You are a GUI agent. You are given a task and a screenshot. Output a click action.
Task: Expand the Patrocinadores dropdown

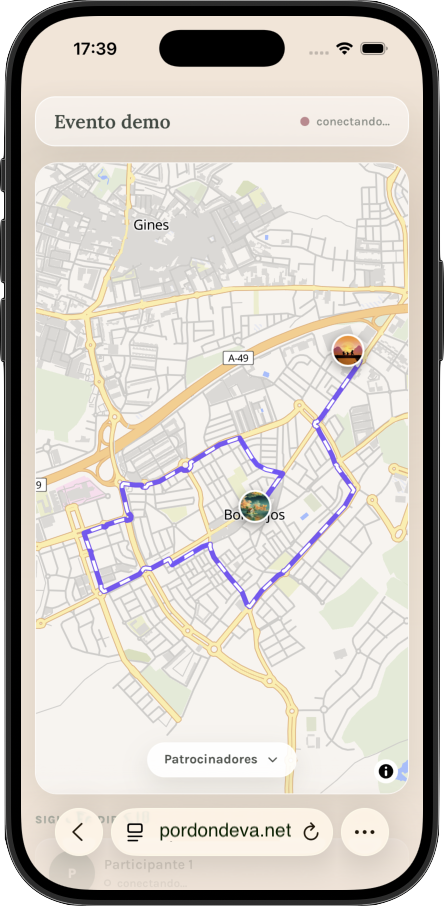pyautogui.click(x=221, y=759)
